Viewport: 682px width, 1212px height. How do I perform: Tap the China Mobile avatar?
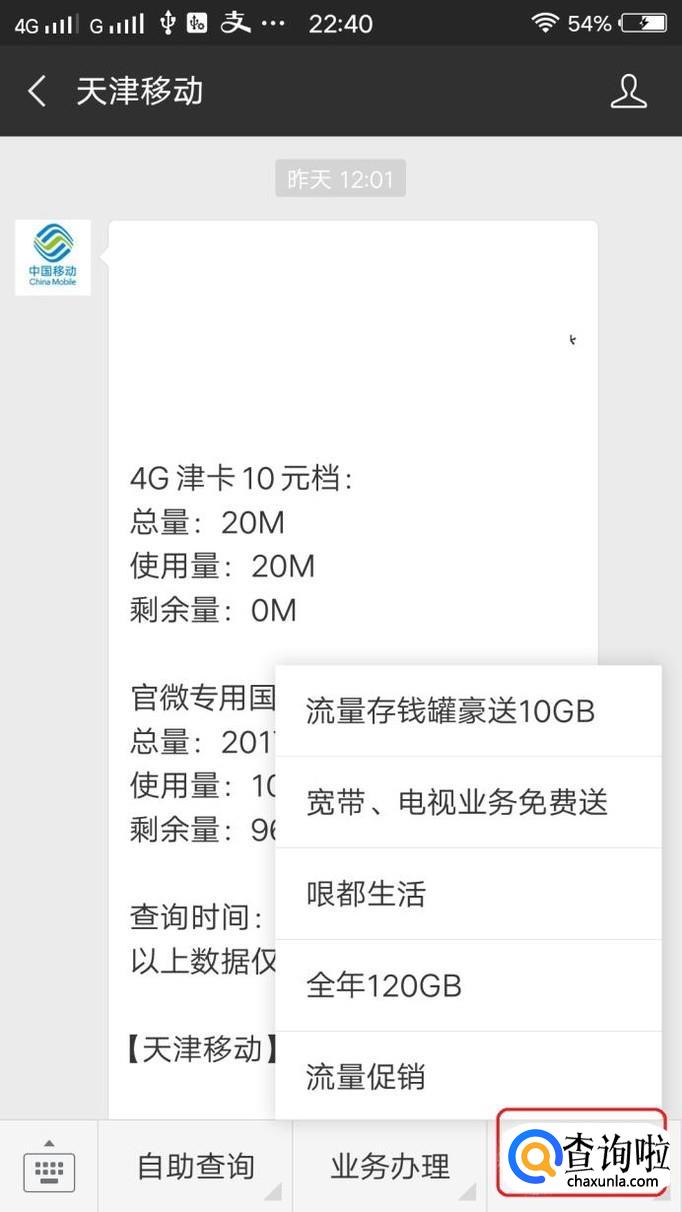tap(53, 258)
